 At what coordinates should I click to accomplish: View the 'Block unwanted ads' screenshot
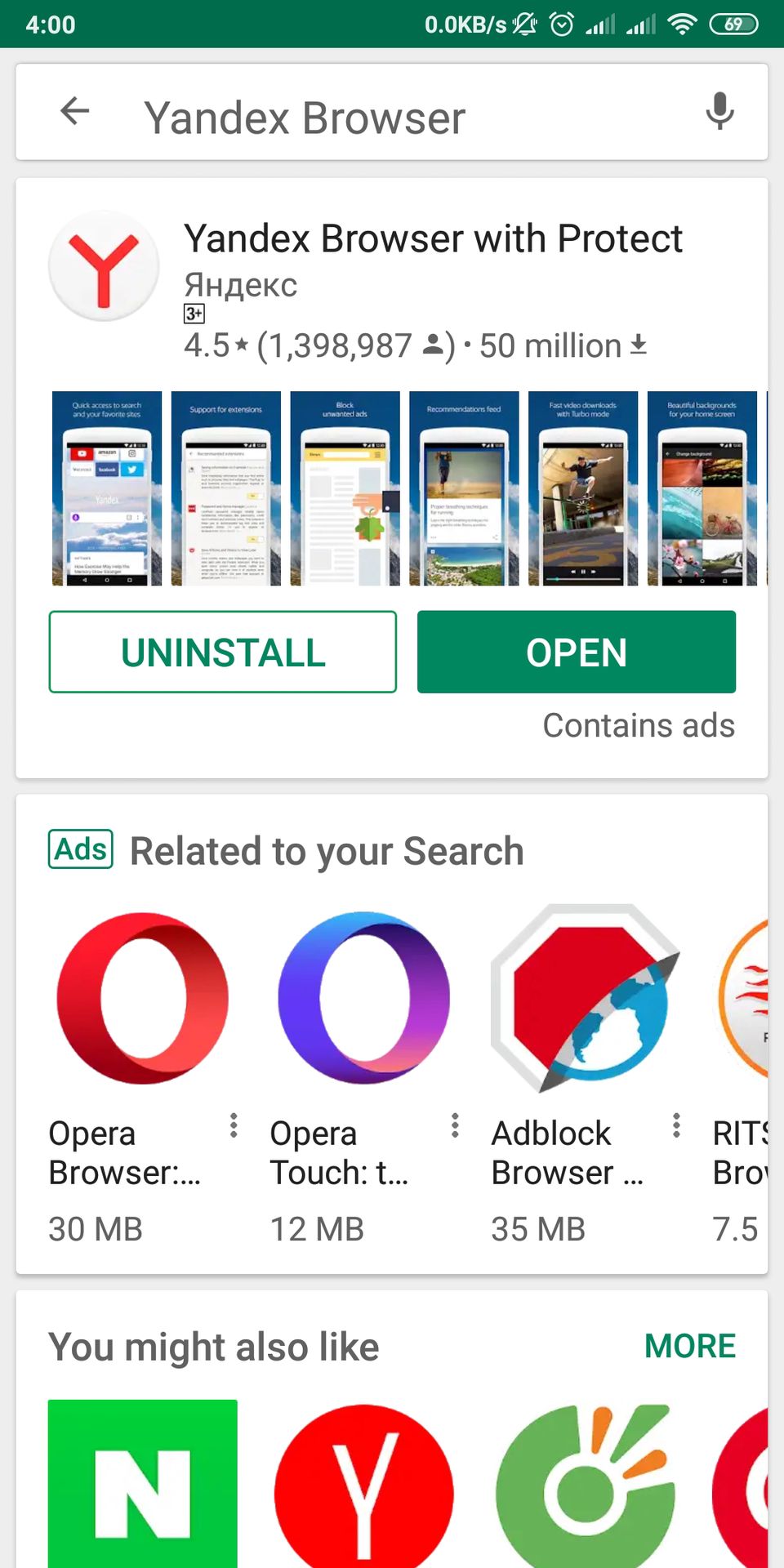[x=345, y=488]
